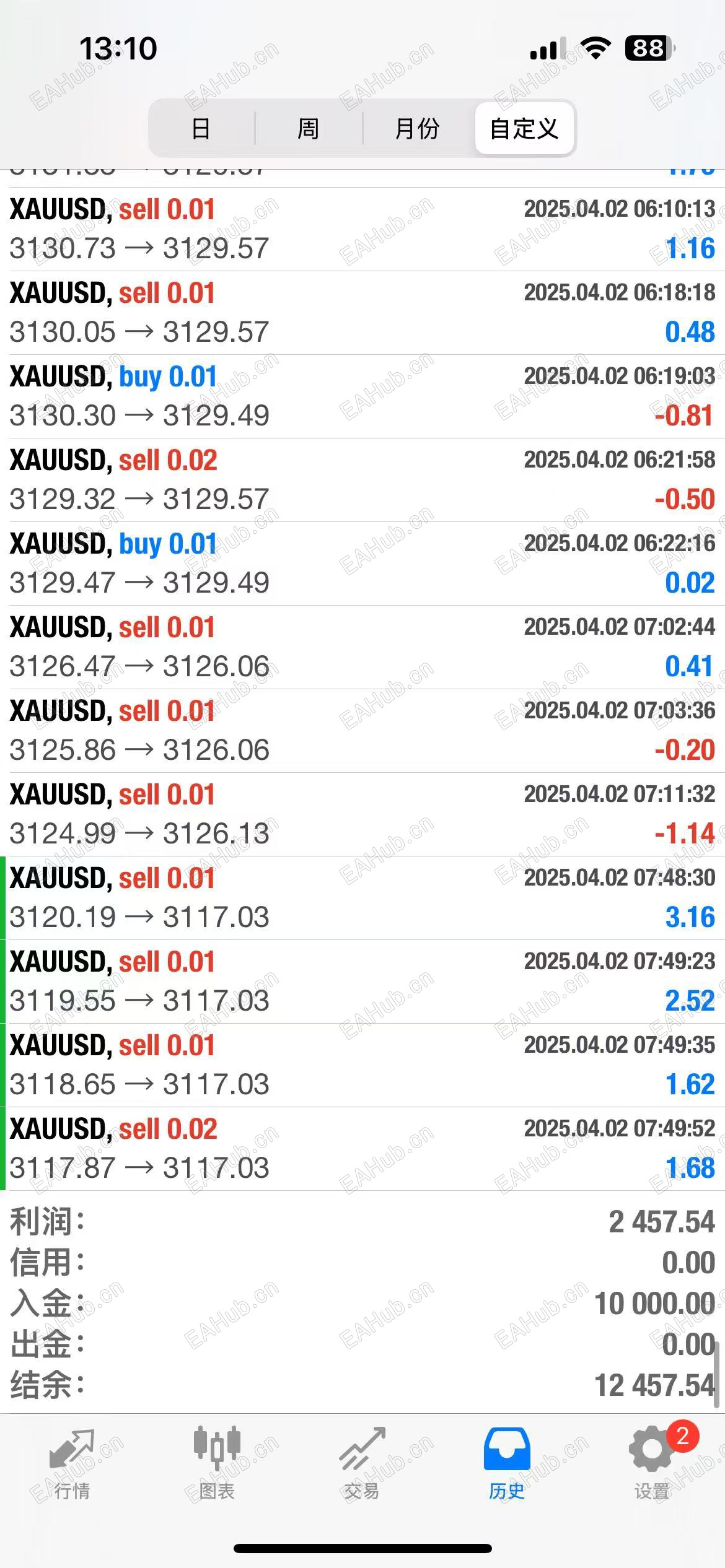Switch to the 日 period segment
The width and height of the screenshot is (725, 1568).
click(x=201, y=129)
